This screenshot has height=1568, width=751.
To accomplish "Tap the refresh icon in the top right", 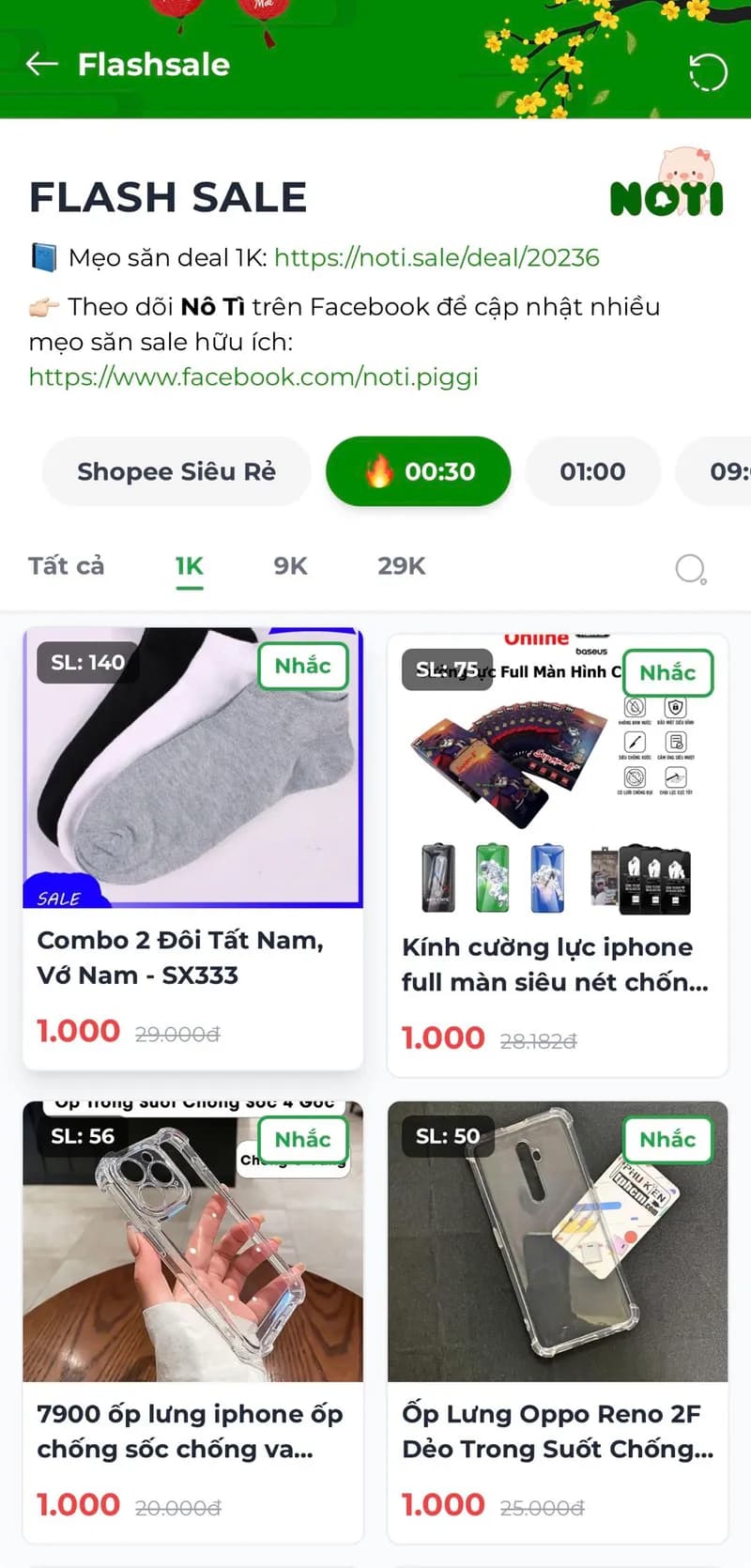I will coord(707,71).
